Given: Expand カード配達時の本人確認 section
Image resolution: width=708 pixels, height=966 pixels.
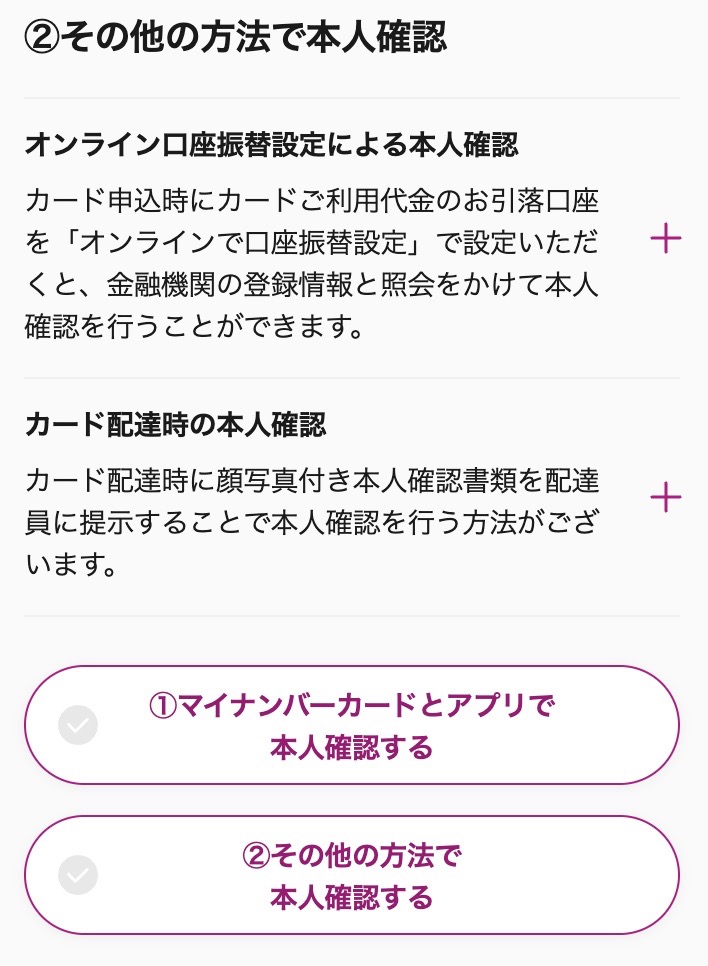Looking at the screenshot, I should (665, 497).
